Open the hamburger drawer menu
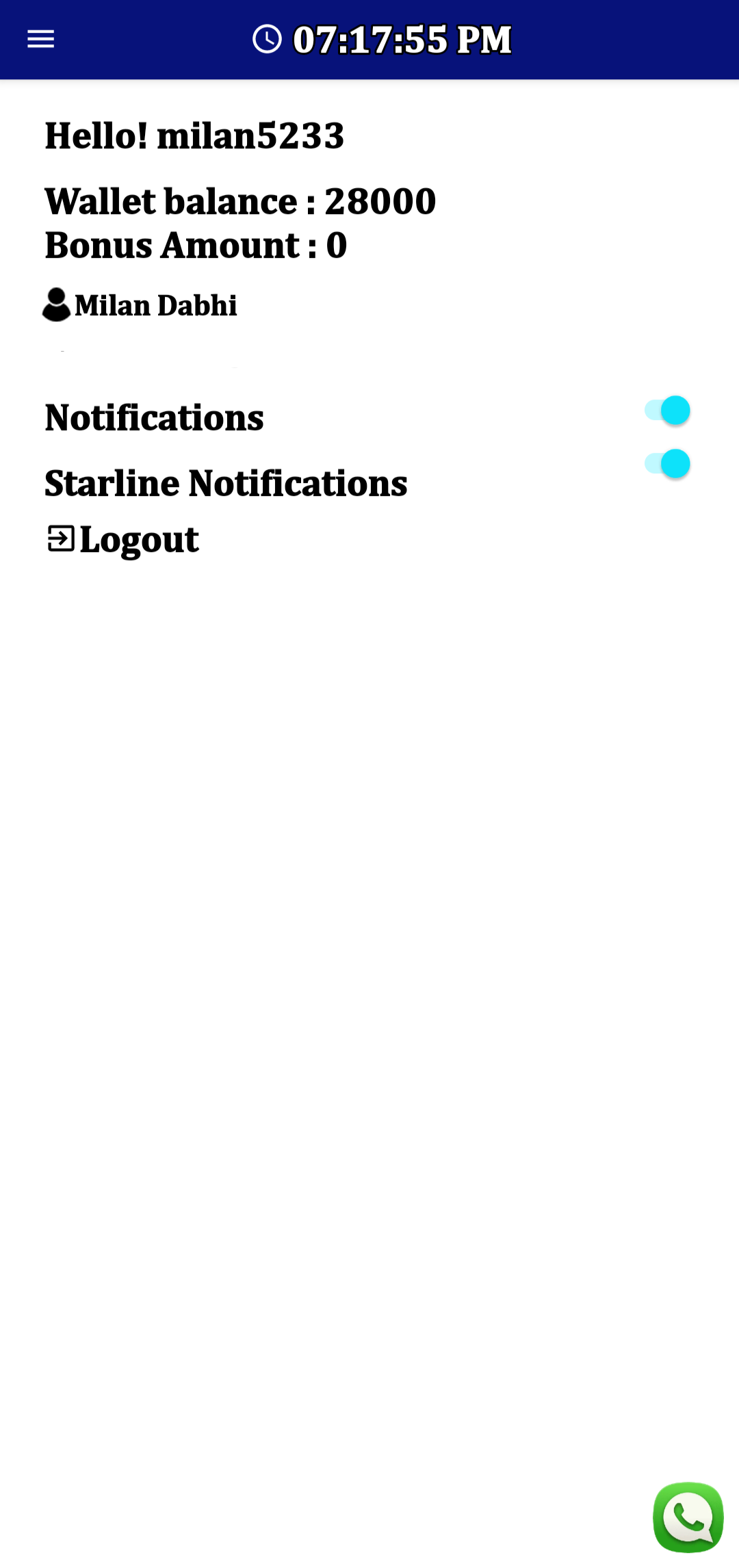 40,39
